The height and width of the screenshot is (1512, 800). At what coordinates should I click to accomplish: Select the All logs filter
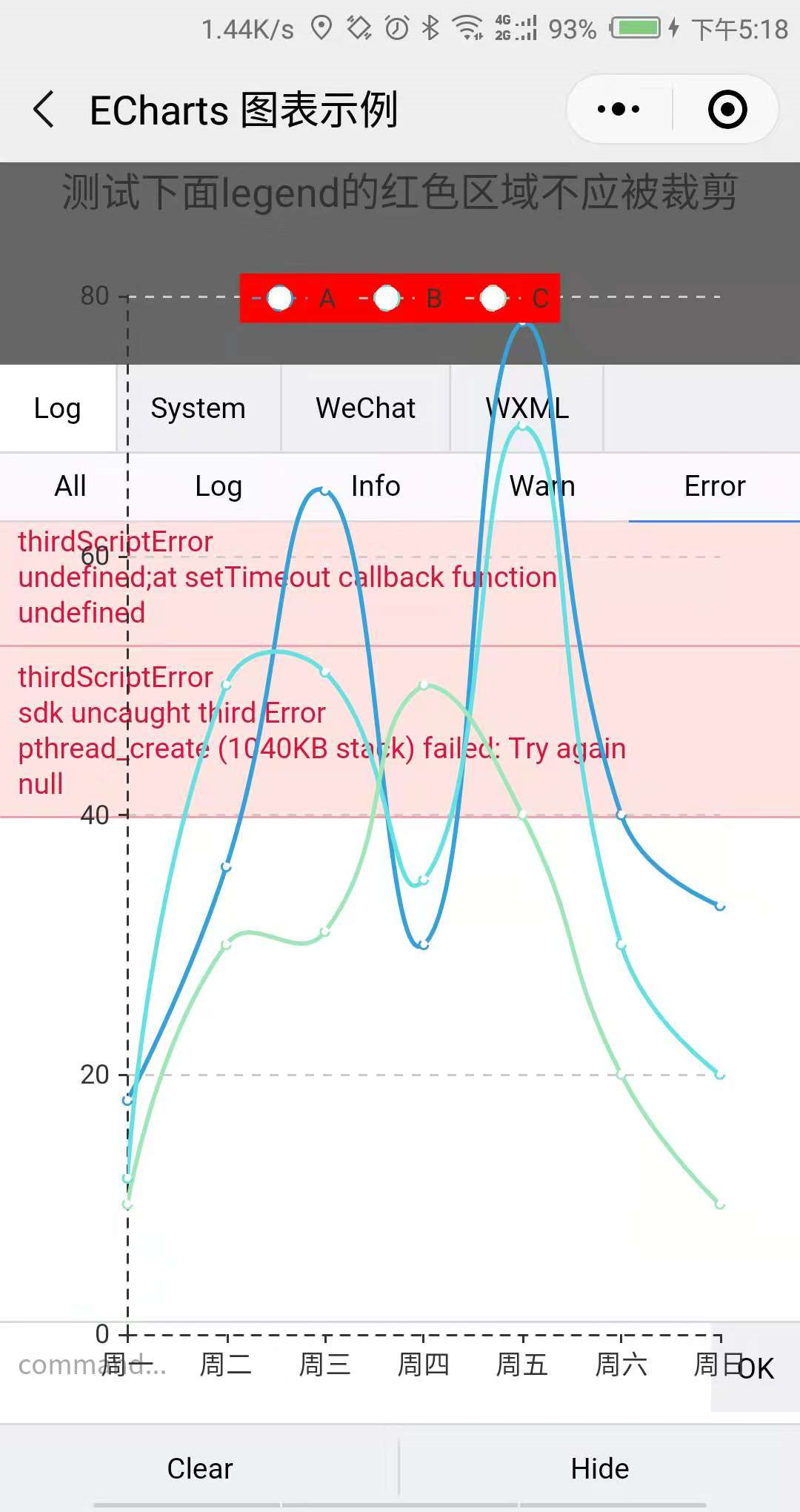coord(69,486)
